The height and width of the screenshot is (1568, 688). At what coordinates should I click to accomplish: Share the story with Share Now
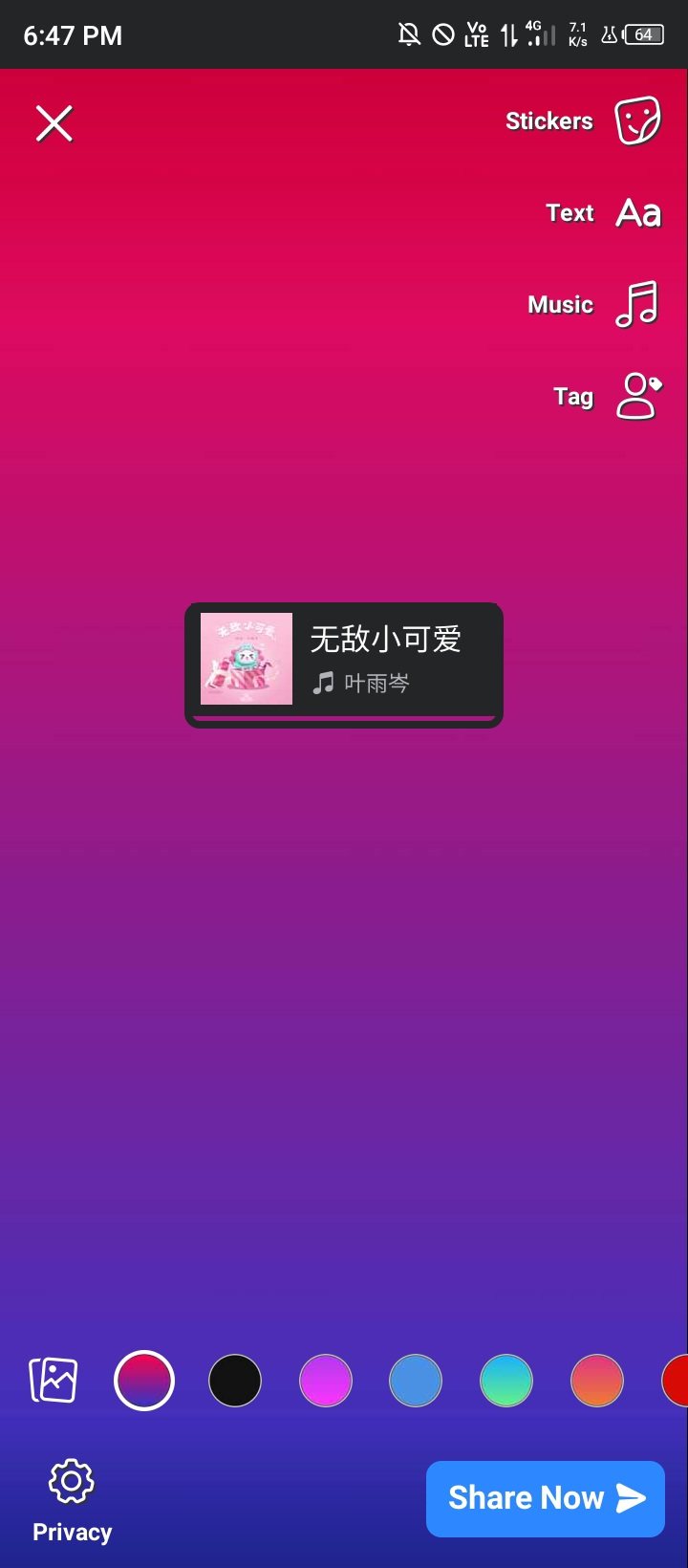pos(546,1498)
